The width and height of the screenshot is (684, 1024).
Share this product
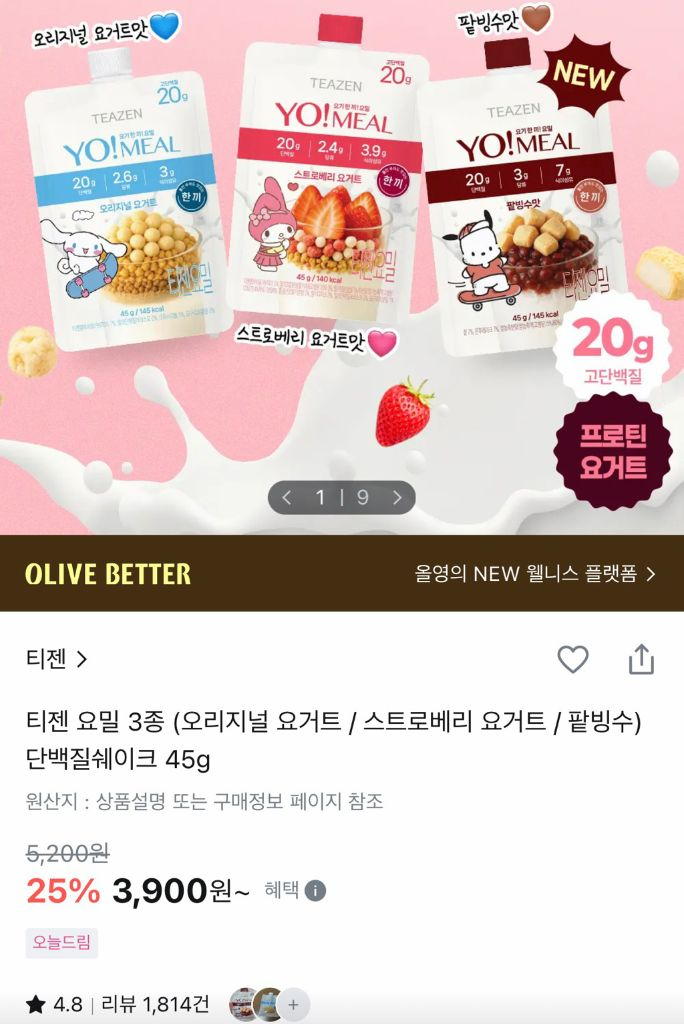pyautogui.click(x=641, y=659)
